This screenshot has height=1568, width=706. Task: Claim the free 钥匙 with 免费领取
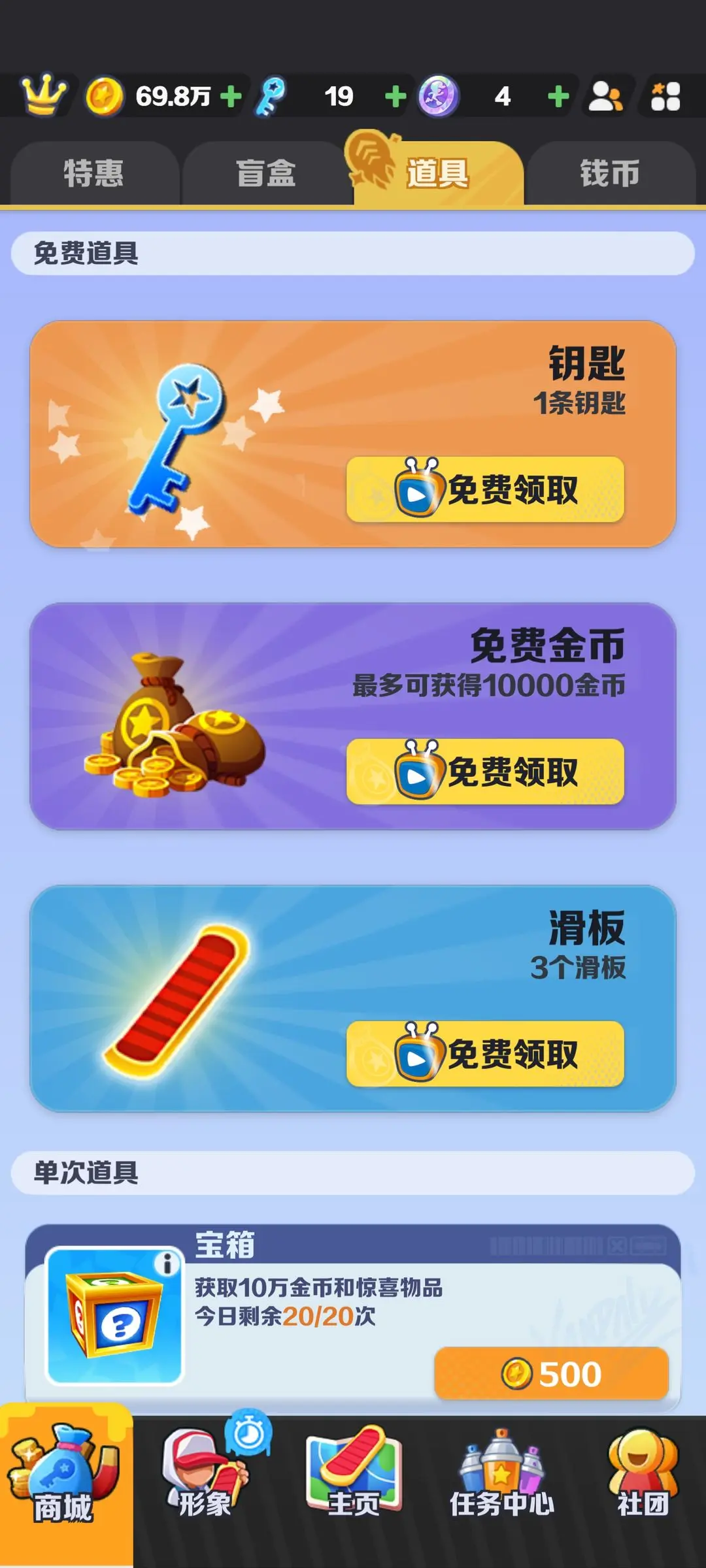(485, 490)
